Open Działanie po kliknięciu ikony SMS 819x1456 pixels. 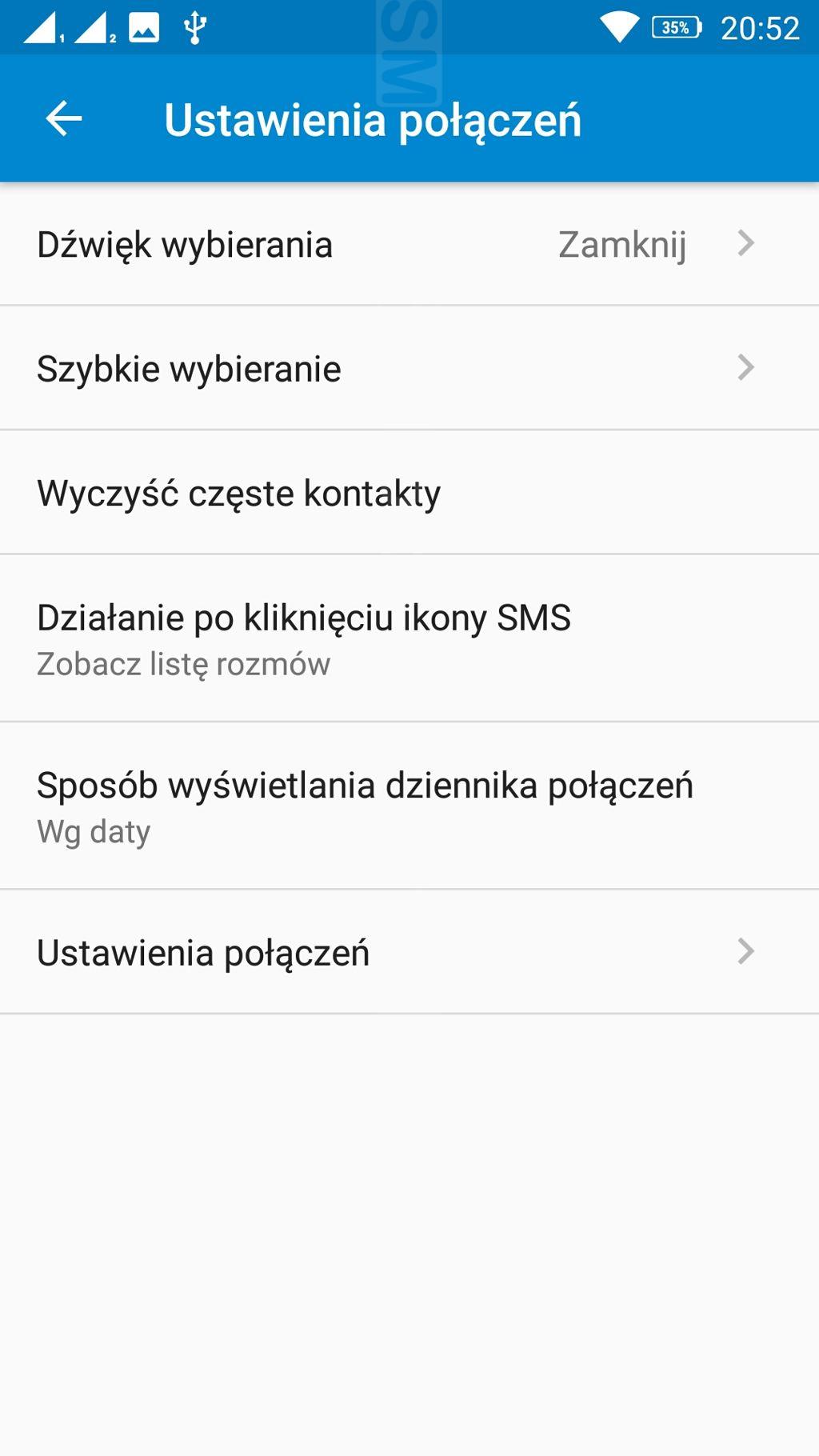tap(409, 638)
